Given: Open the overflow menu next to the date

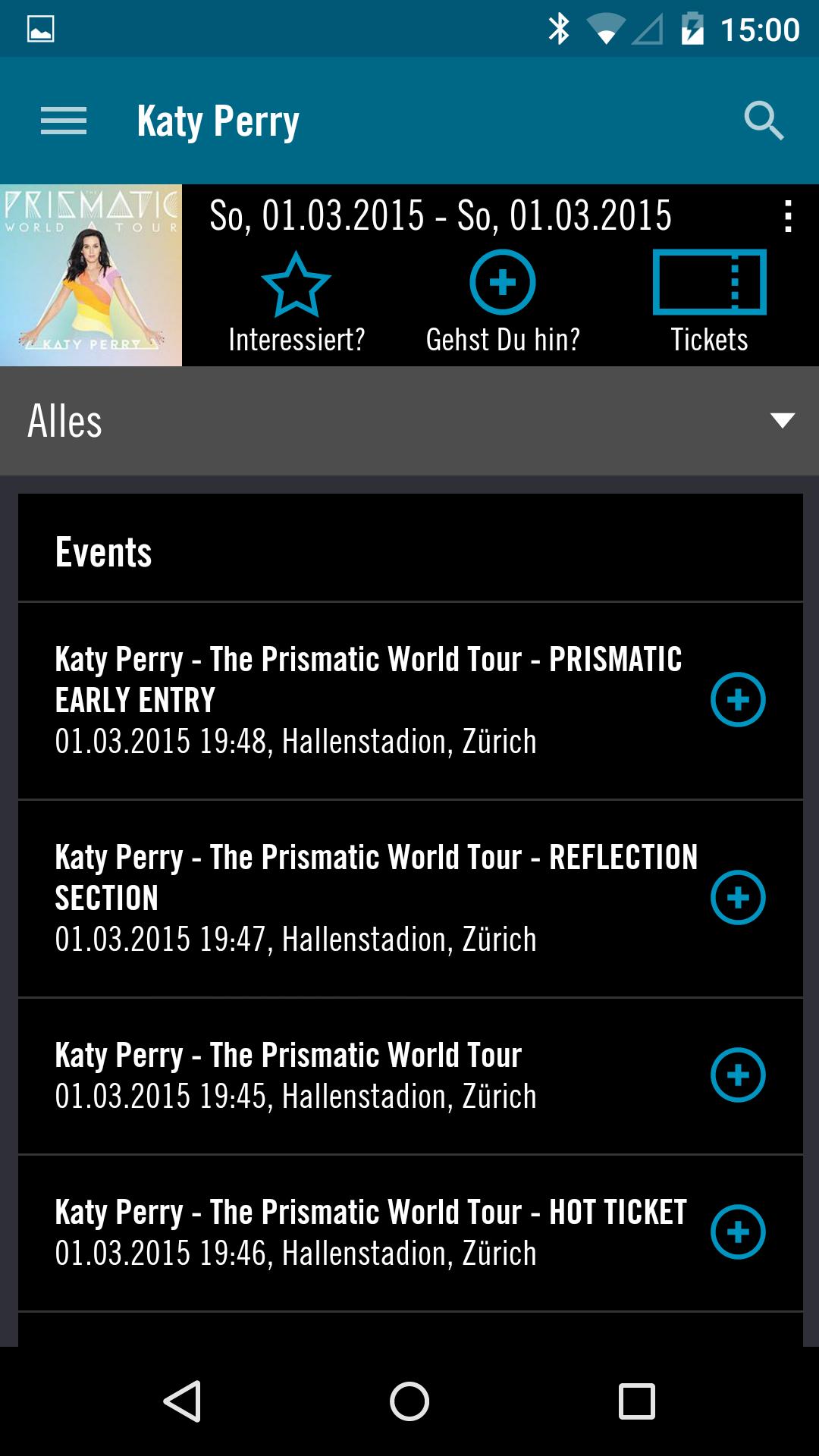Looking at the screenshot, I should pos(788,217).
